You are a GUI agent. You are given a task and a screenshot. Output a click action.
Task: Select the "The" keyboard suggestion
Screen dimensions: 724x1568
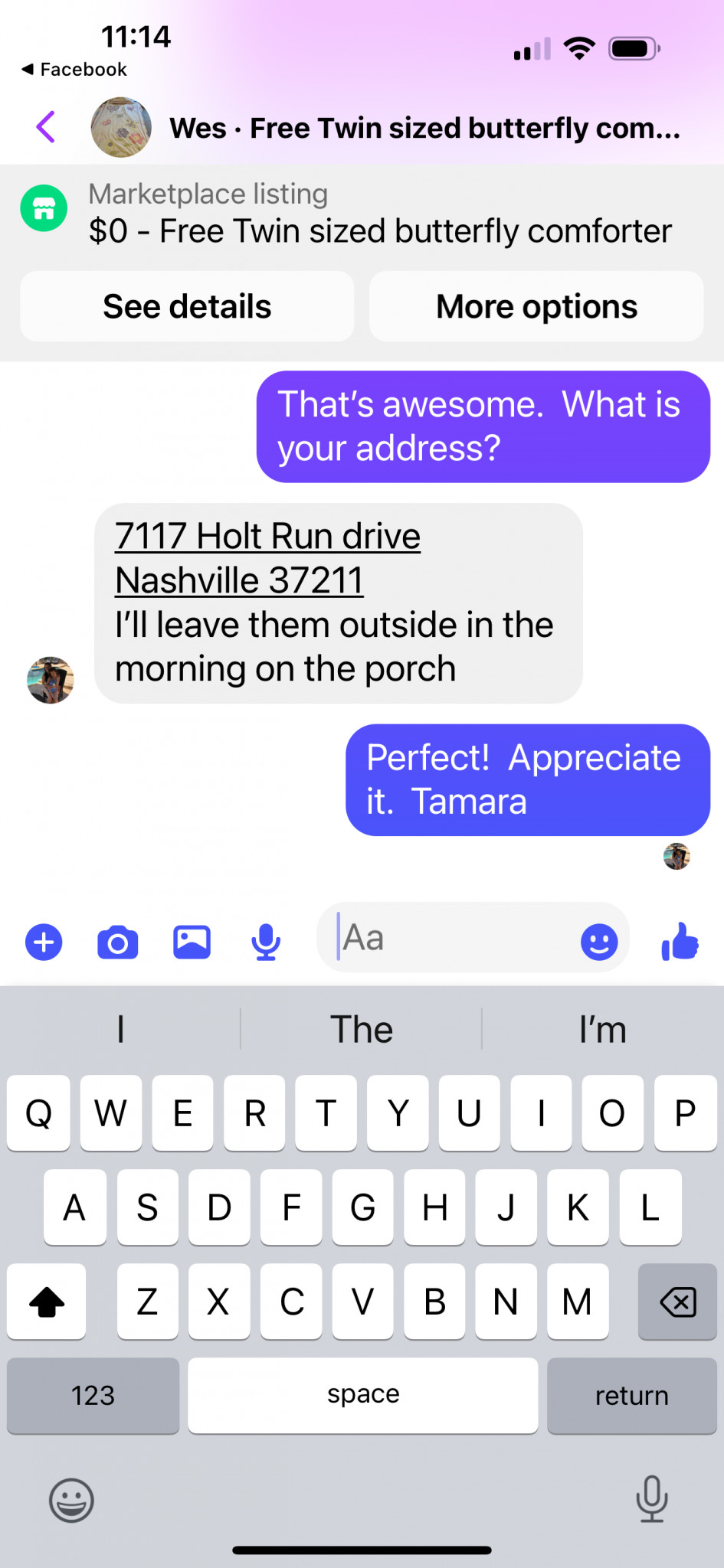[362, 1029]
